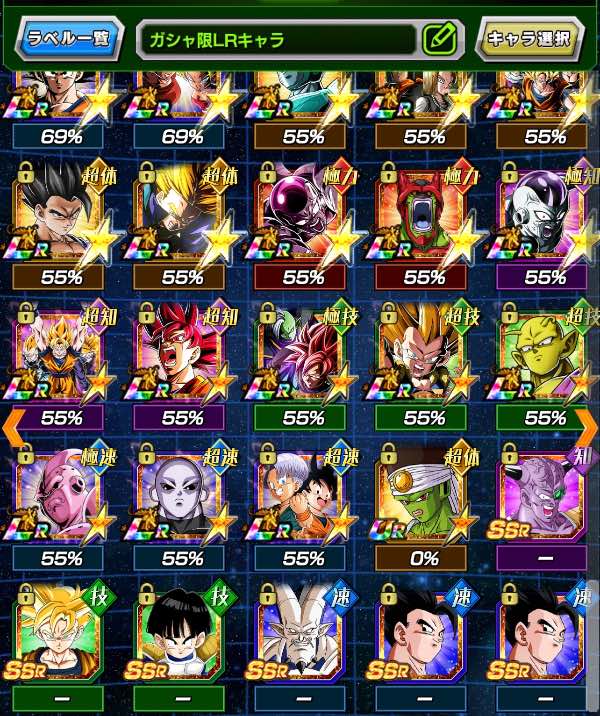Viewport: 600px width, 716px height.
Task: Open the red Cell 極力 LR card
Action: (x=424, y=220)
